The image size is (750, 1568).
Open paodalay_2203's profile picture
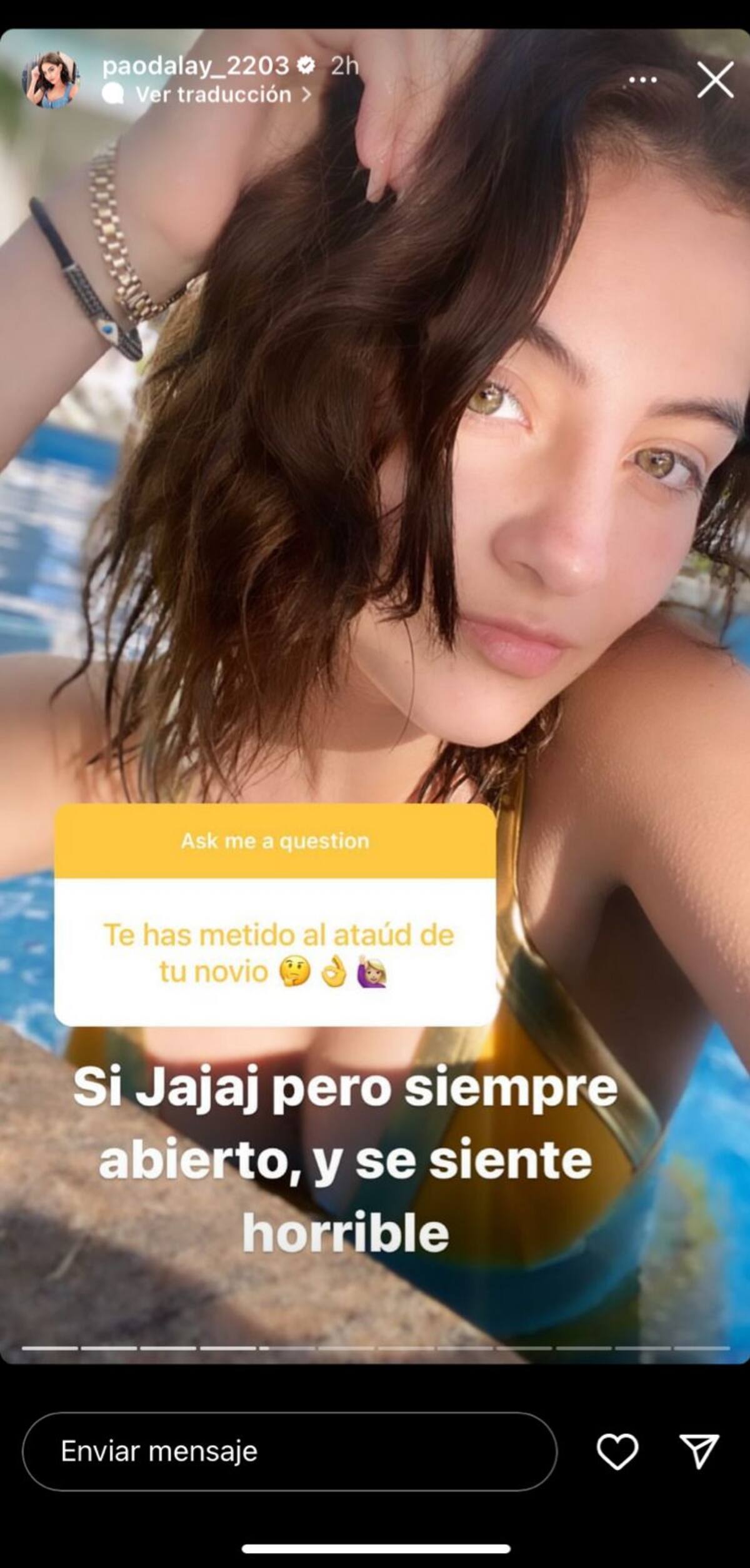click(x=51, y=80)
